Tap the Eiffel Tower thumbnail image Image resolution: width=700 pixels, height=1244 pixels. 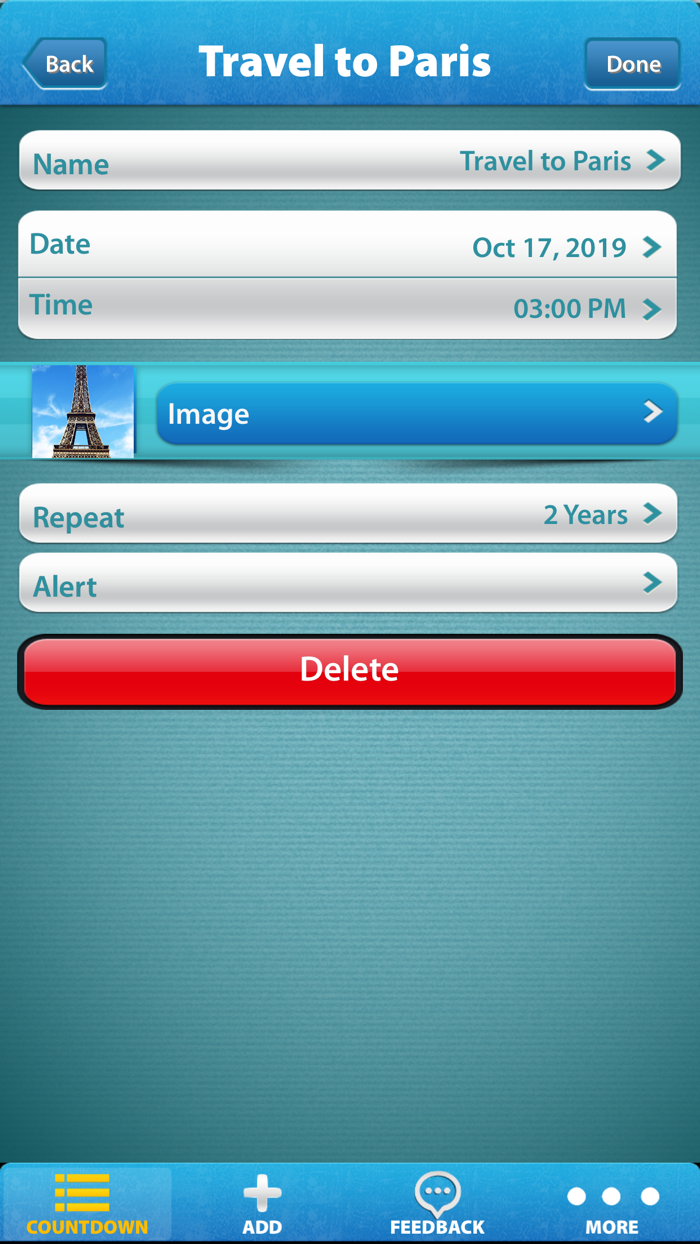pos(83,412)
